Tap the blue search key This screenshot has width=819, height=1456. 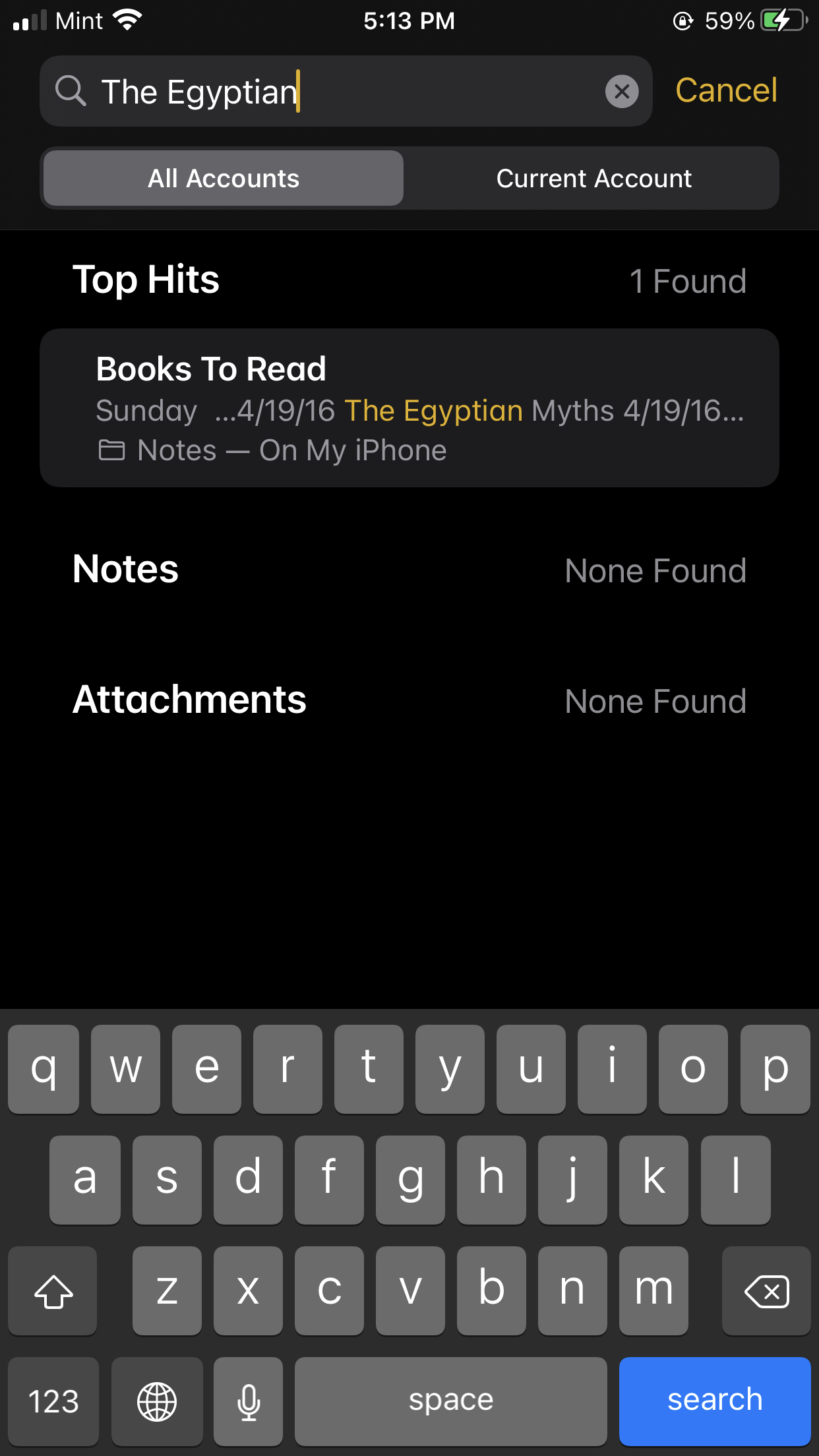point(715,1399)
